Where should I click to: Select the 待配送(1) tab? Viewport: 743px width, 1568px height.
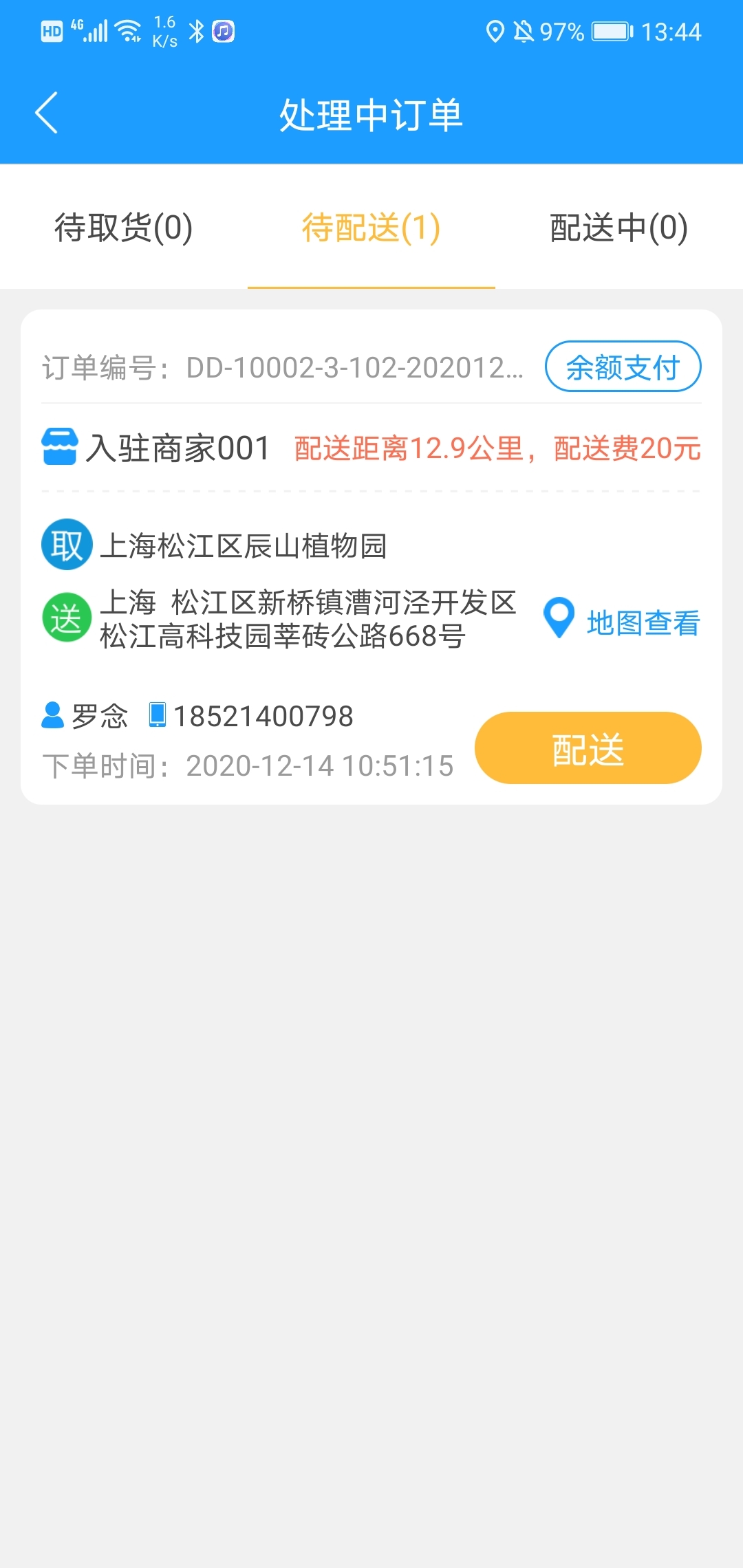pos(371,228)
